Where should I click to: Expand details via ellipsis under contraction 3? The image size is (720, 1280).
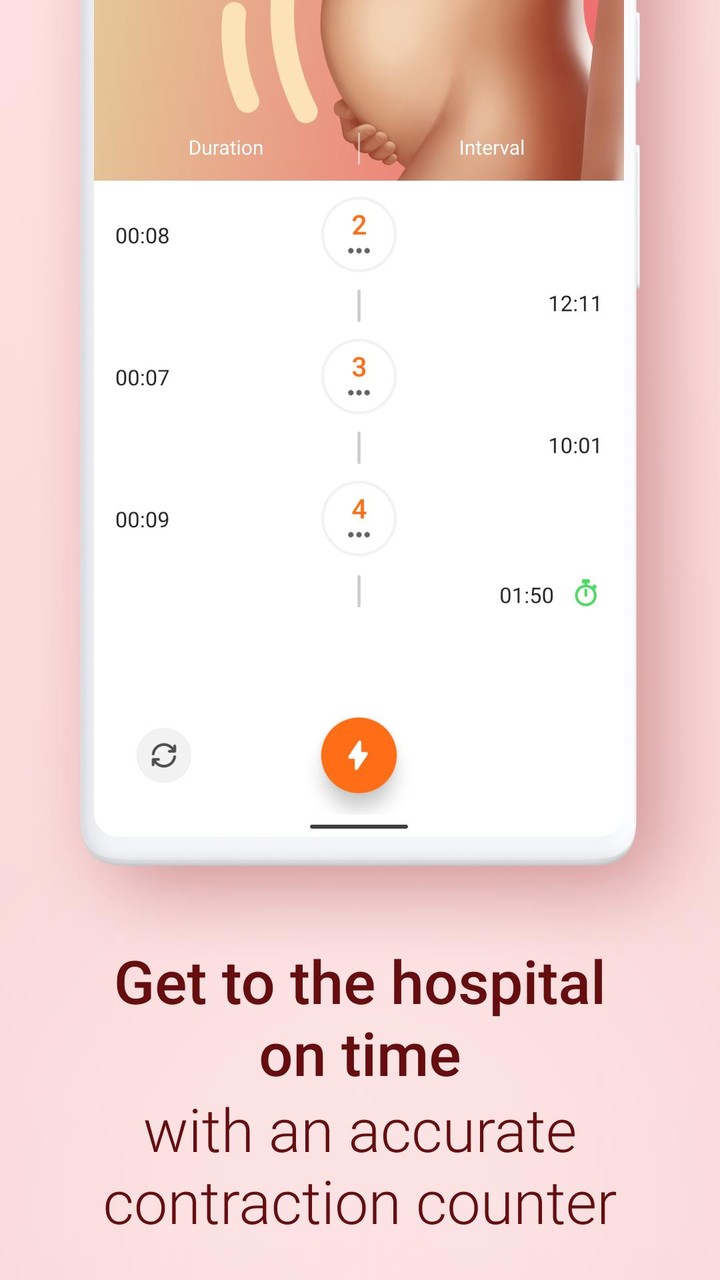(359, 394)
